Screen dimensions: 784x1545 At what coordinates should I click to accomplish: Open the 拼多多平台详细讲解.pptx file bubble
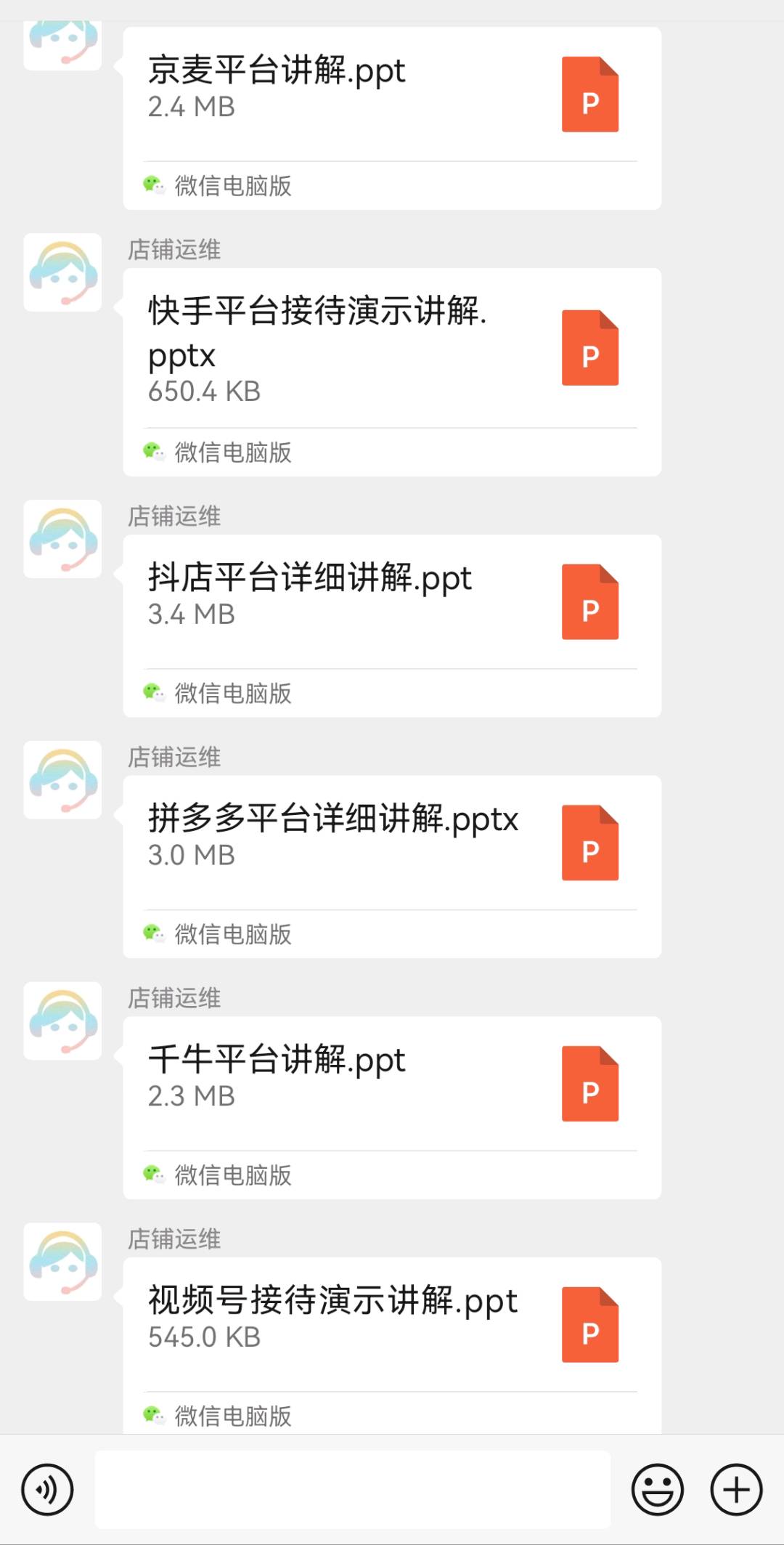[392, 864]
